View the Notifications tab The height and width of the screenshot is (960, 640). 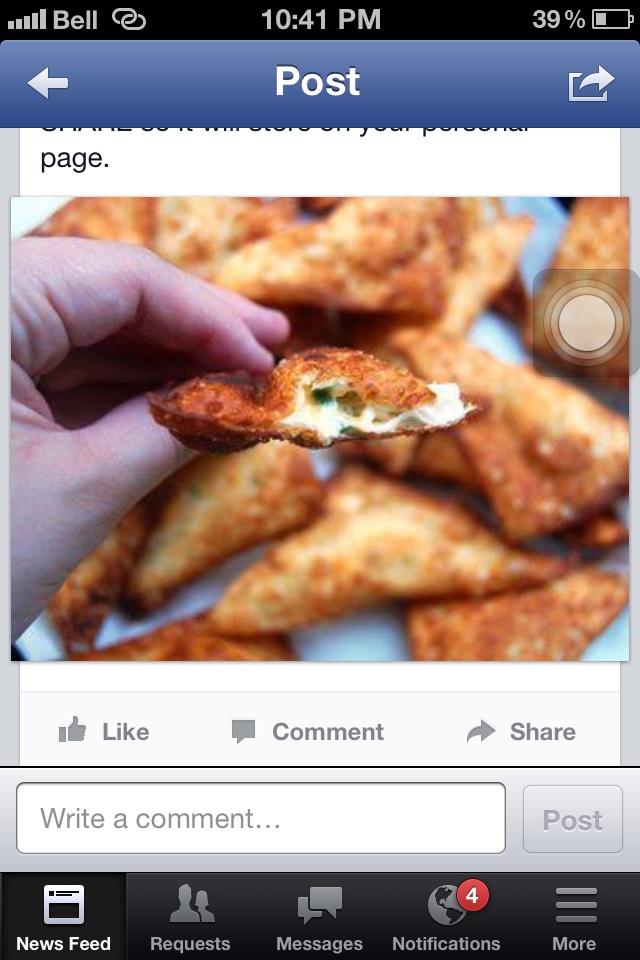(446, 917)
